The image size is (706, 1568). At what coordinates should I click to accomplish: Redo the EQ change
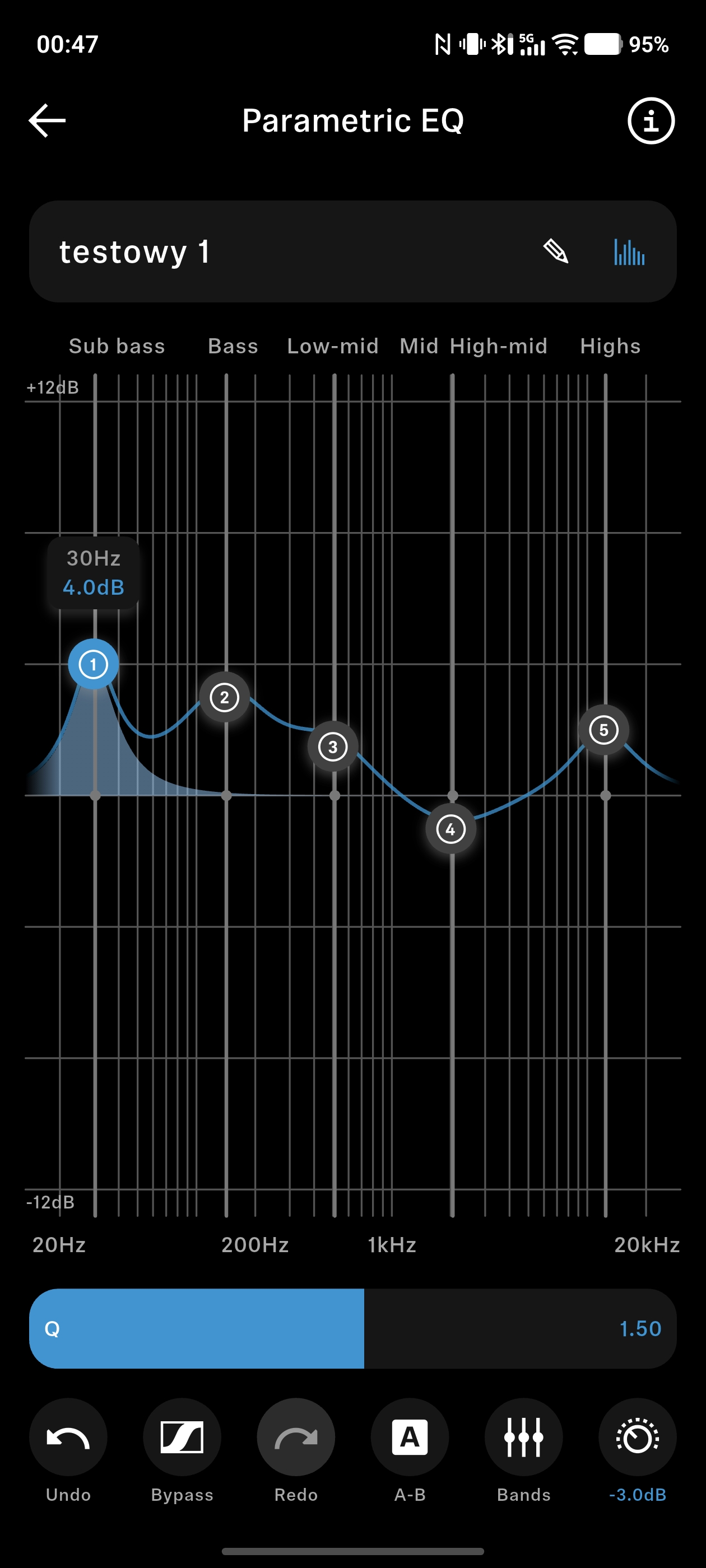coord(295,1437)
